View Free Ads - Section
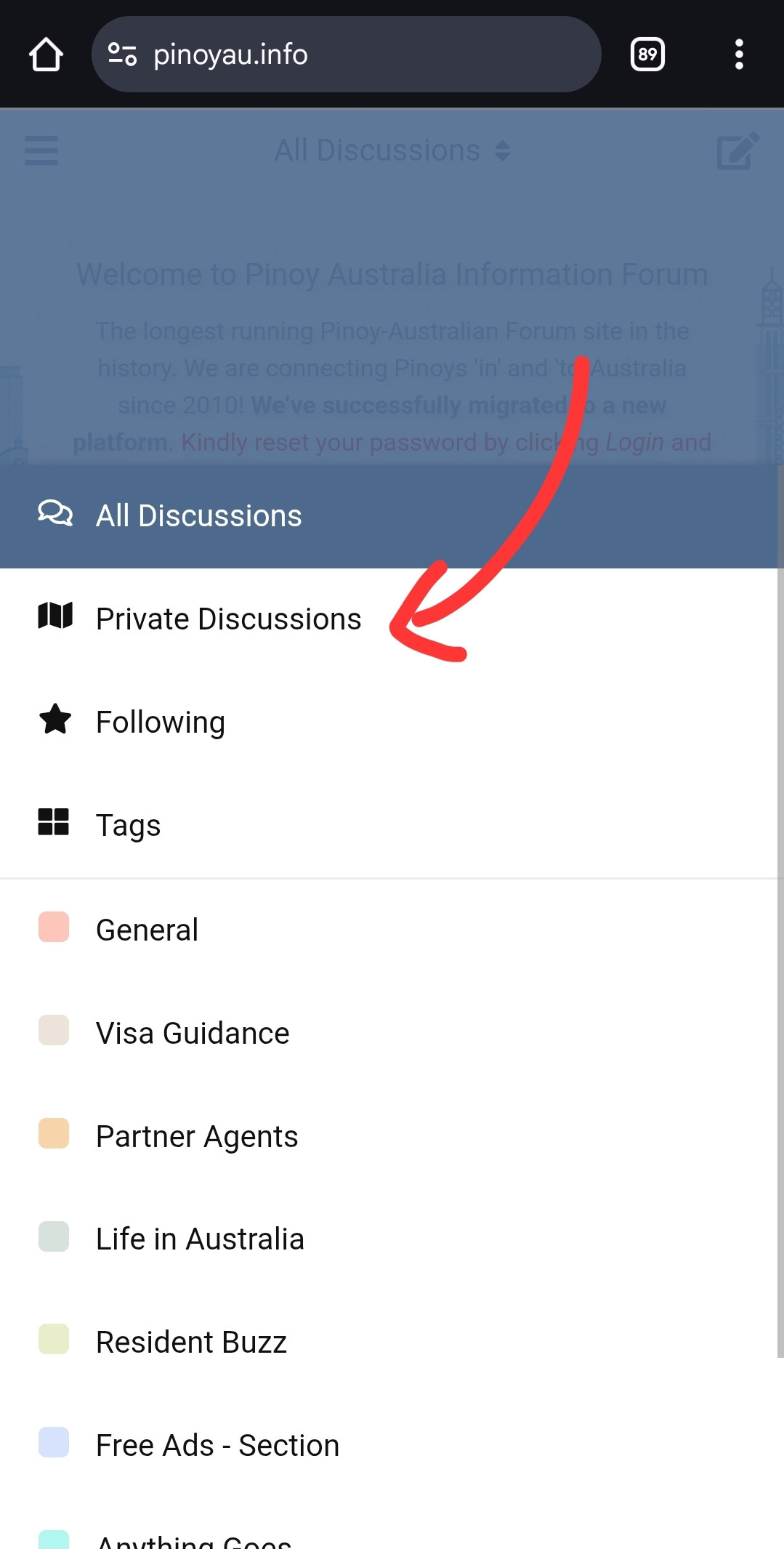This screenshot has height=1549, width=784. [217, 1446]
